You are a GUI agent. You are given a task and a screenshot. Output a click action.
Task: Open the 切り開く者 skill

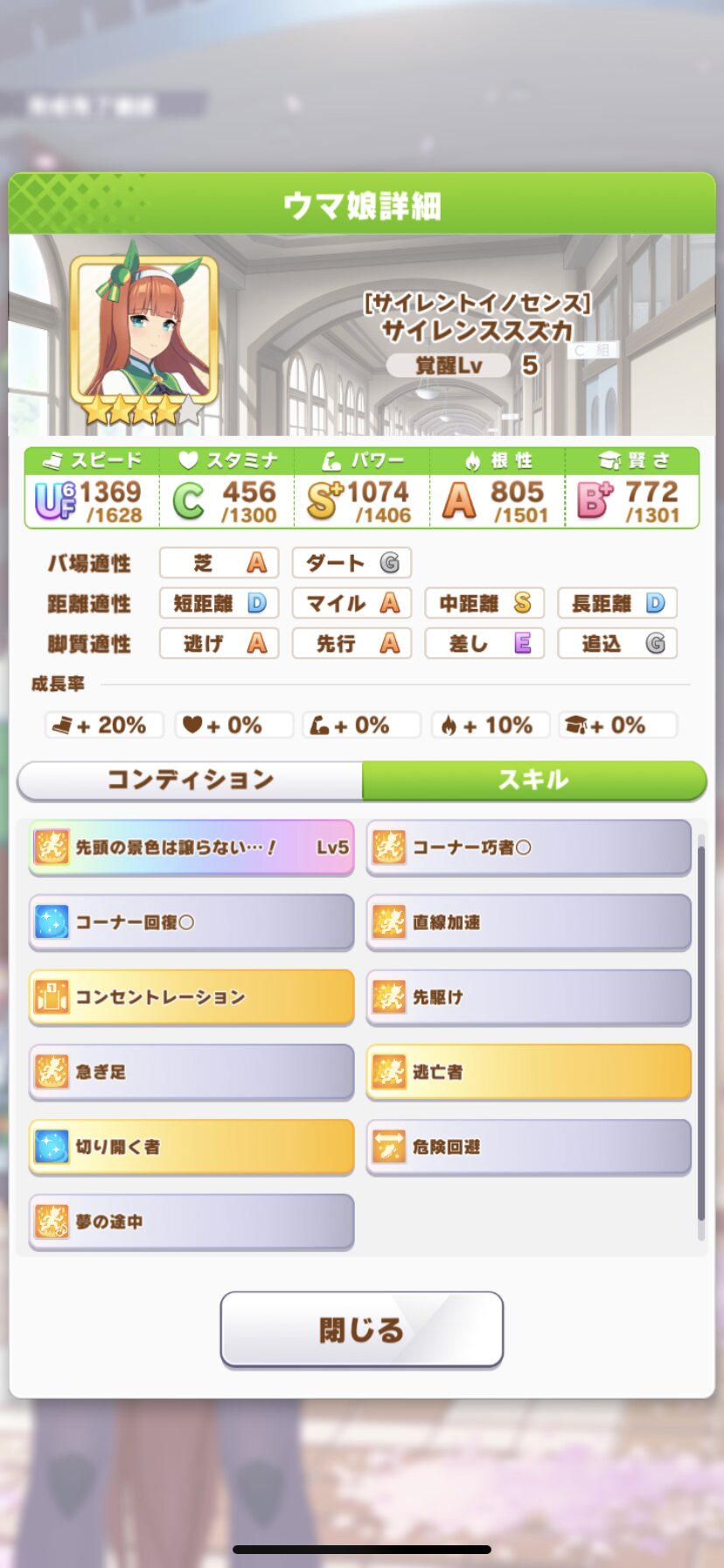[191, 1146]
